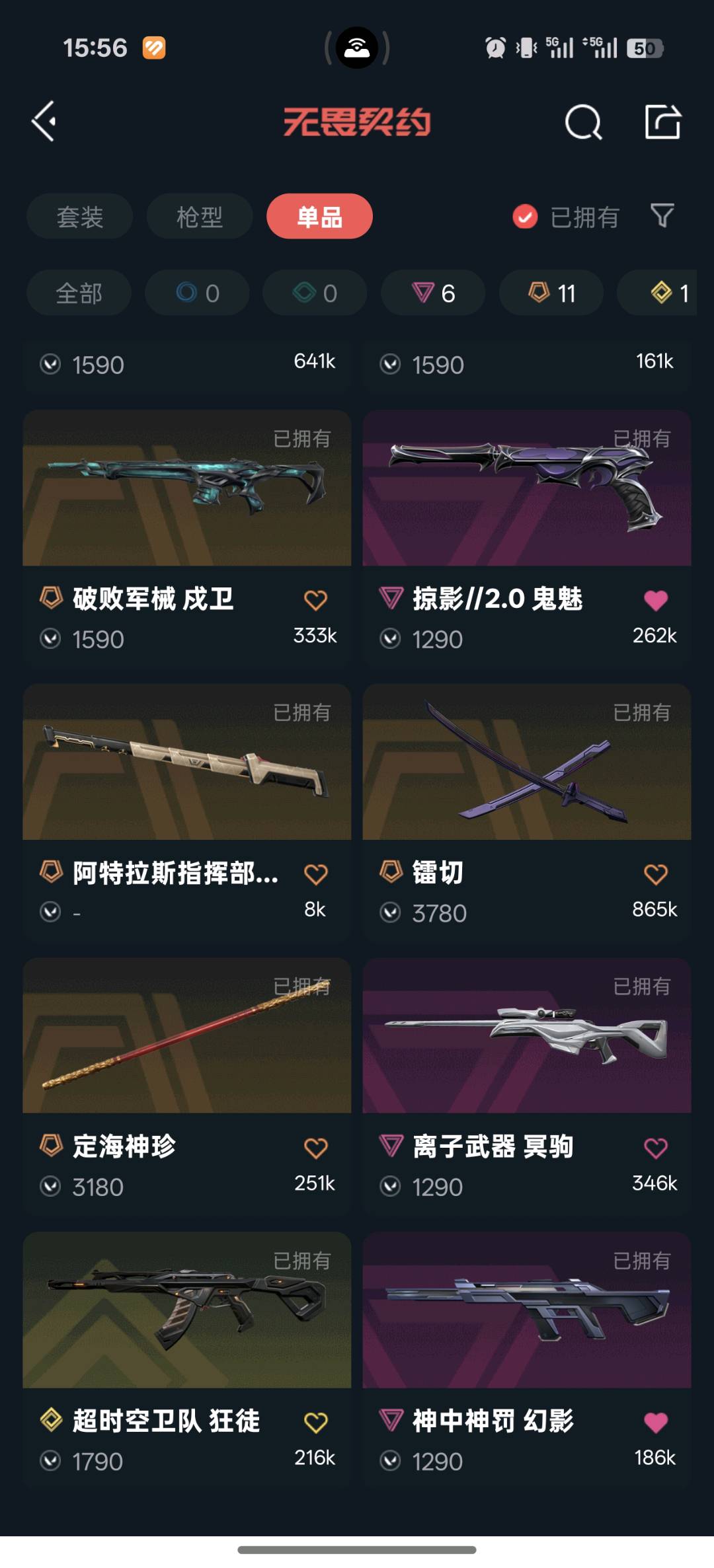This screenshot has height=1568, width=714.
Task: Like the 破败军械 戍卫 skin
Action: (316, 600)
